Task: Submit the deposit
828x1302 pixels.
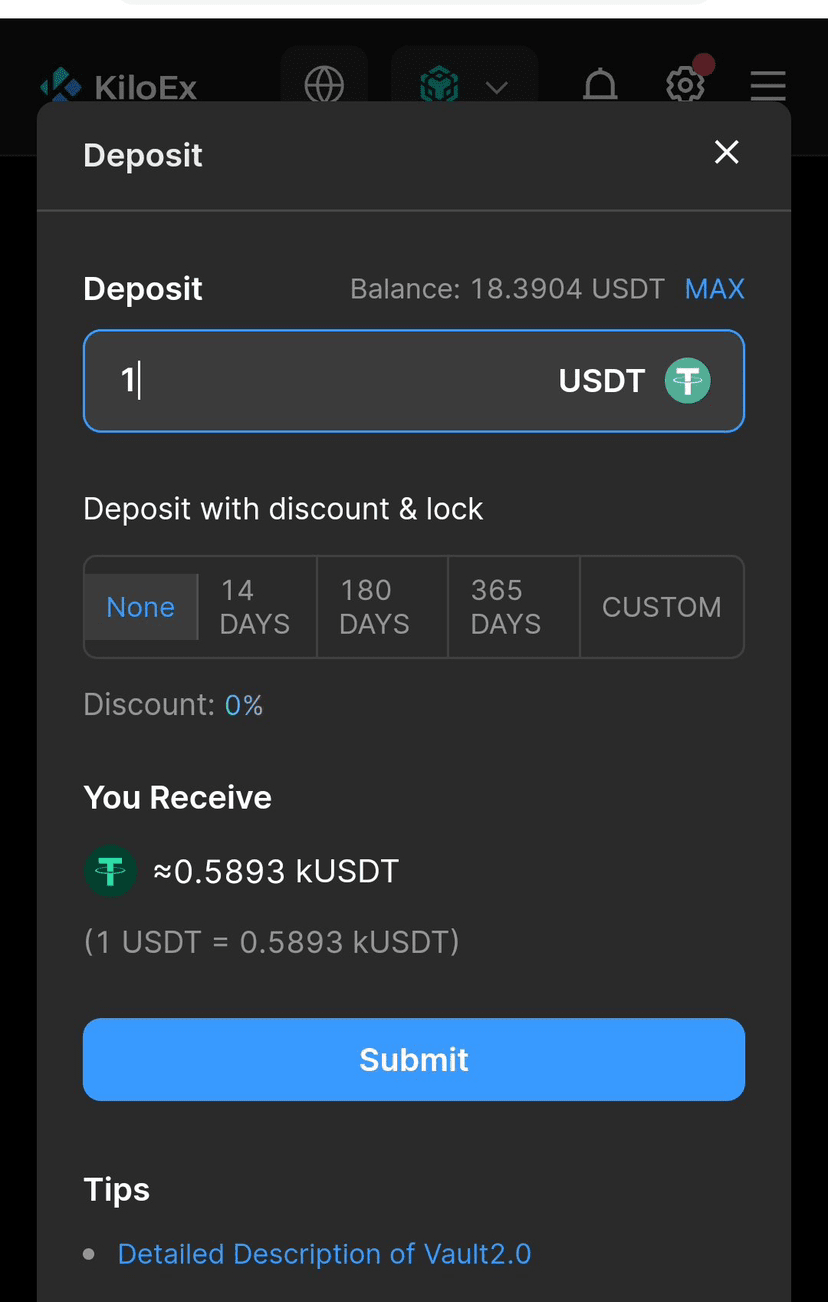Action: click(x=414, y=1060)
